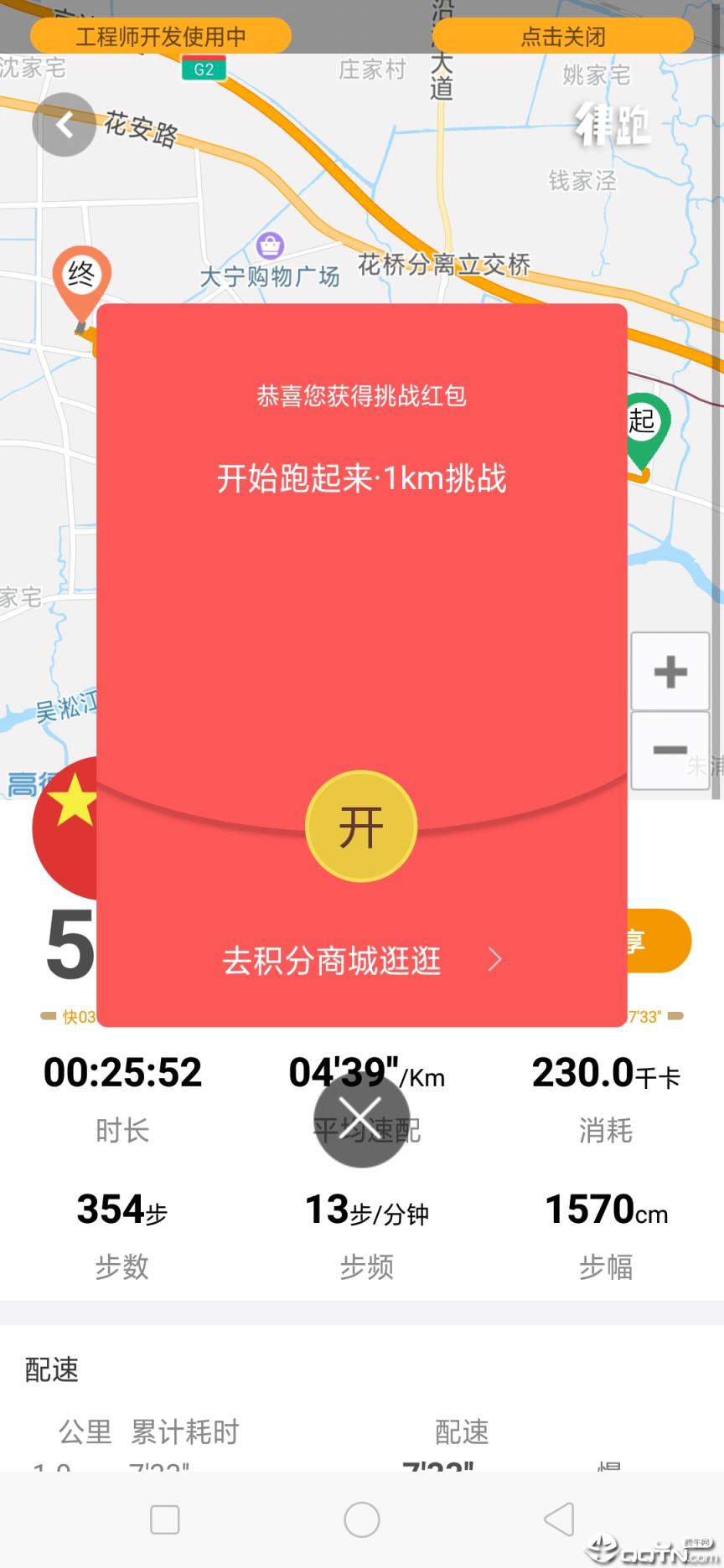The image size is (724, 1568).
Task: Tap the home circle navigation button
Action: [362, 1518]
